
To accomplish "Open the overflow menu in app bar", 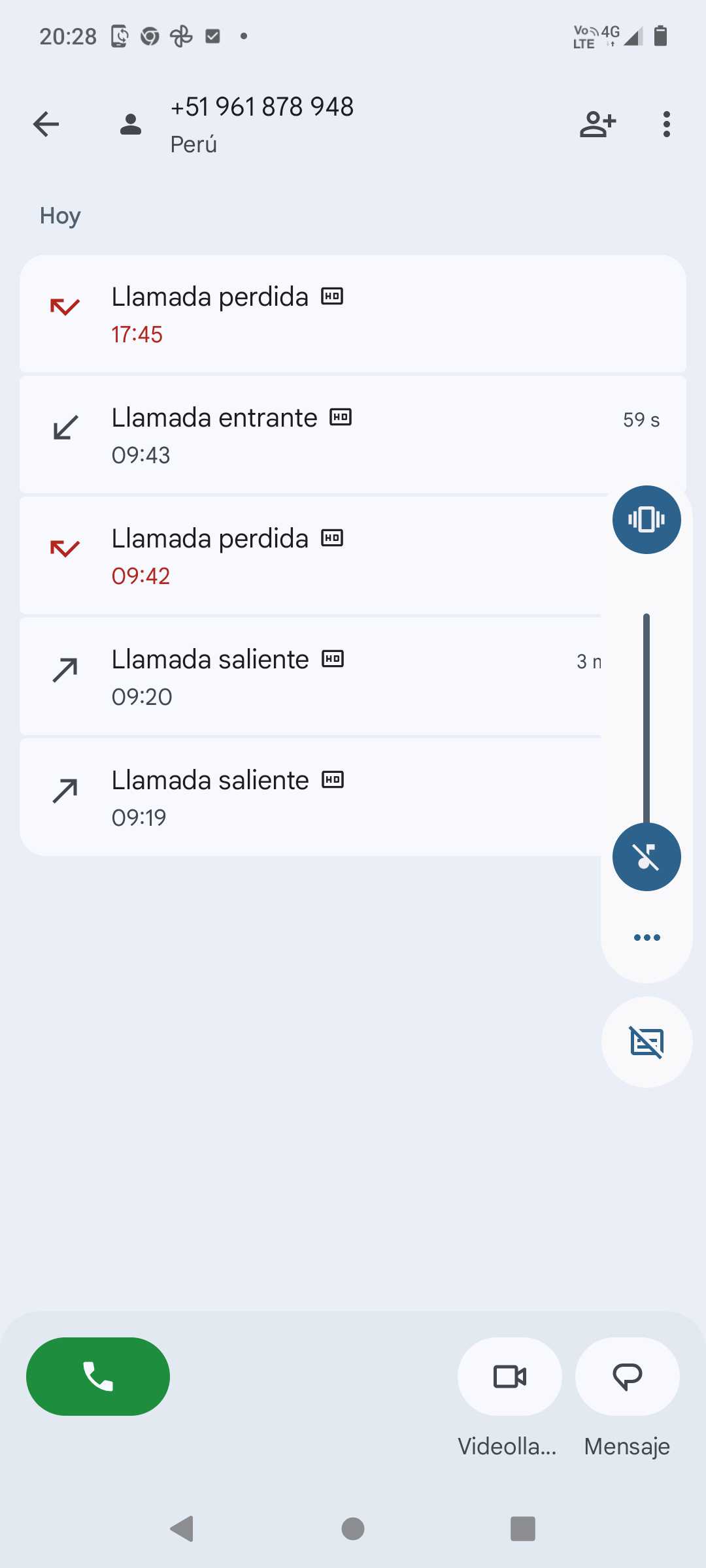I will tap(666, 124).
